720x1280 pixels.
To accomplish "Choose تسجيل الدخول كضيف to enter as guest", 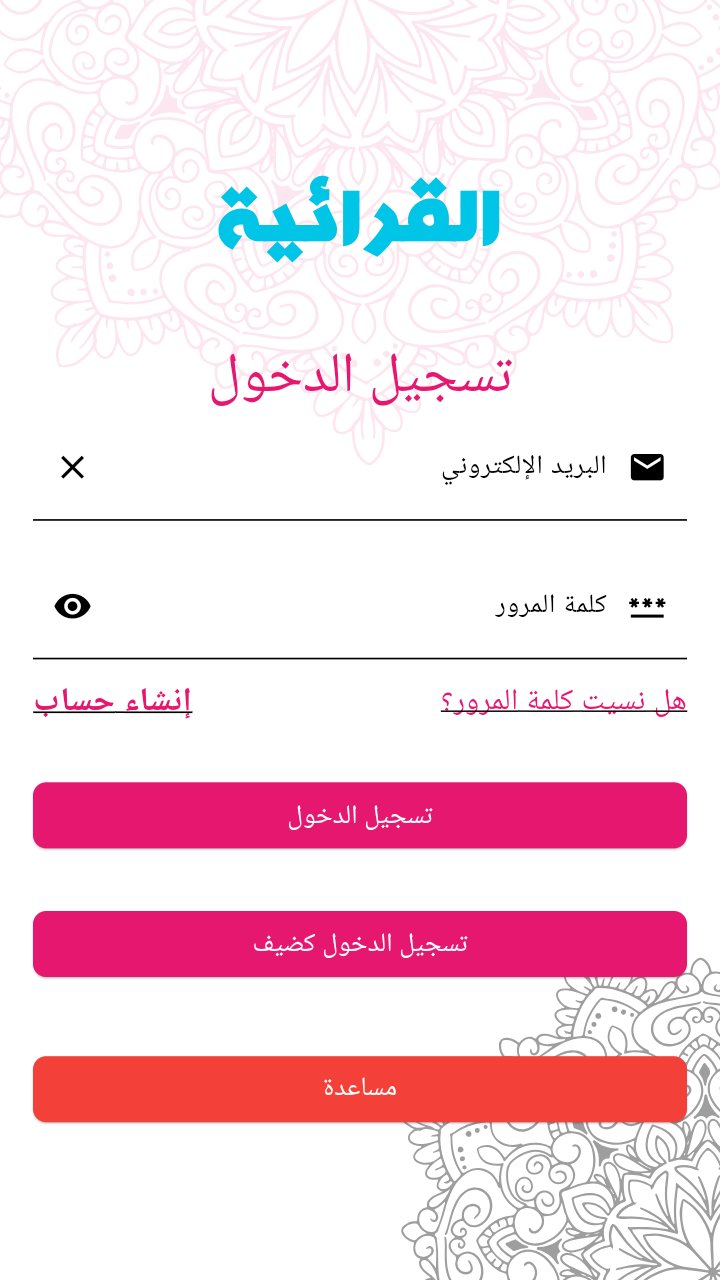I will 360,944.
